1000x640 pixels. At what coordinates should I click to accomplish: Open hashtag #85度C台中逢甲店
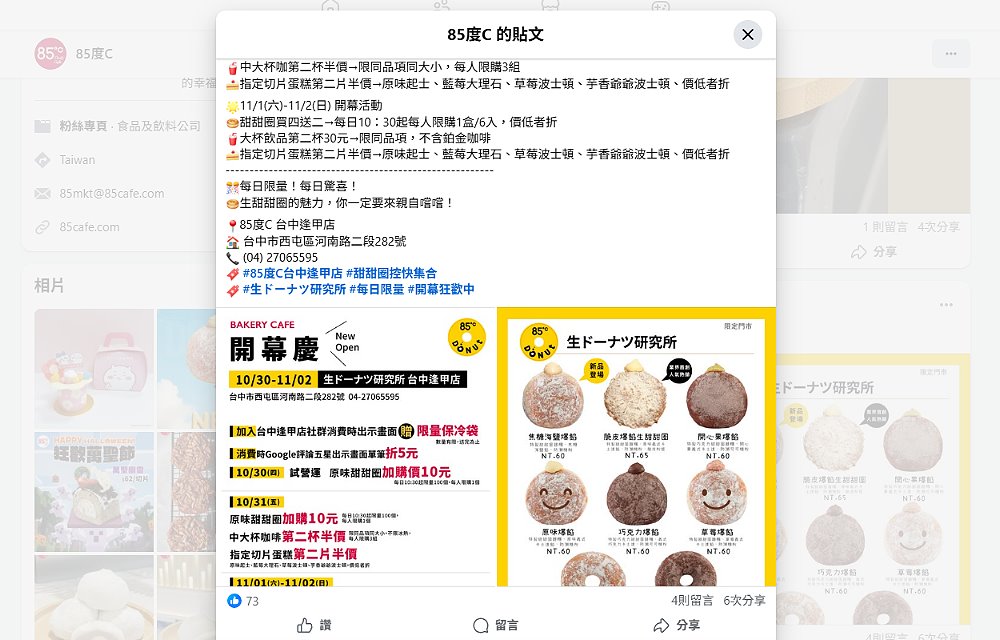point(292,273)
